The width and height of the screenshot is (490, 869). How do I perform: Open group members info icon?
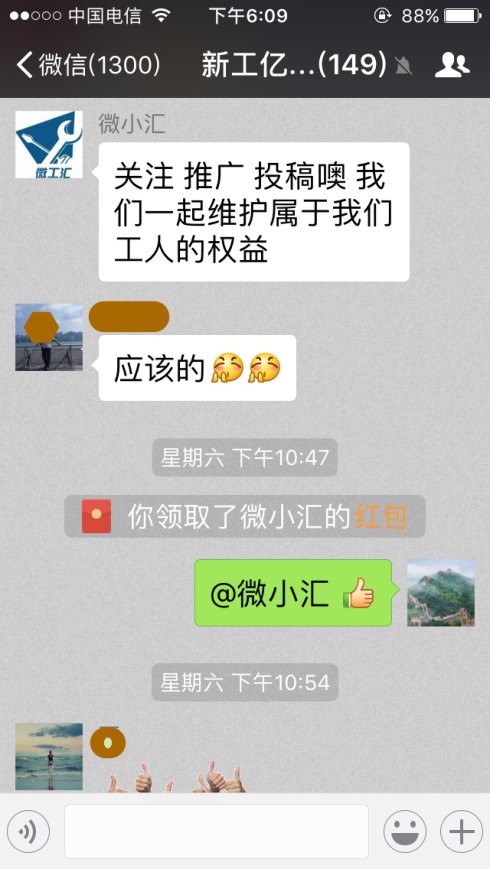point(452,65)
